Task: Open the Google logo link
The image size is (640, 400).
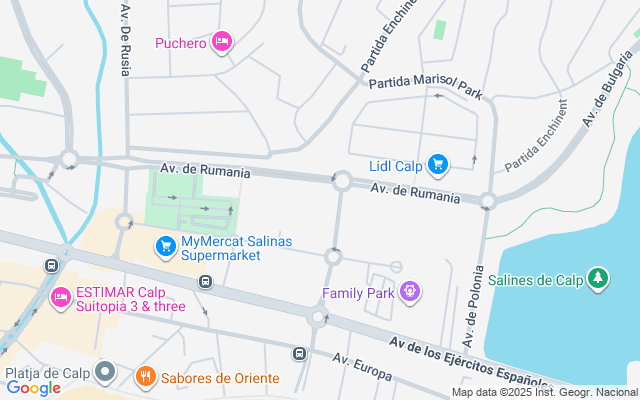Action: (x=33, y=388)
